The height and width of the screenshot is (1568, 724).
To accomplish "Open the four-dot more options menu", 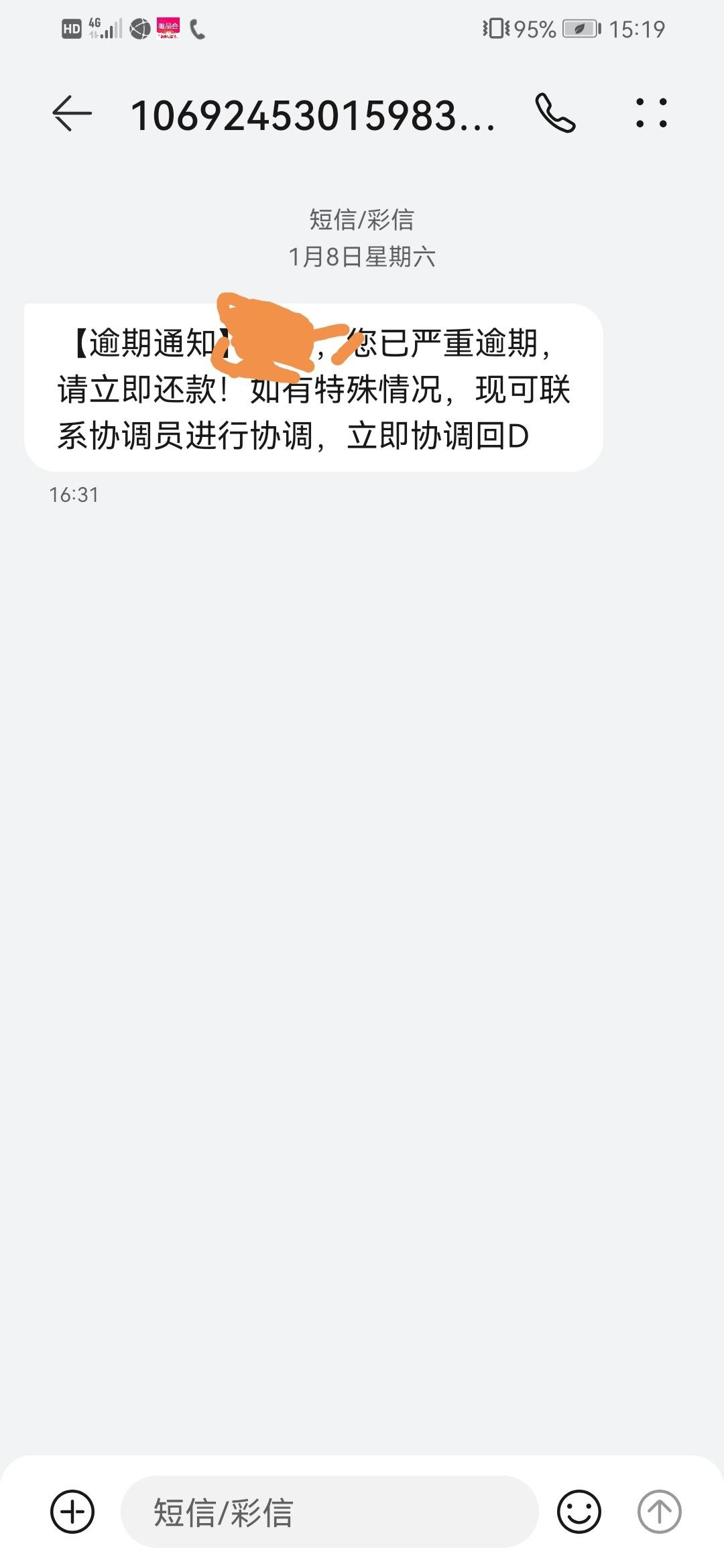I will tap(651, 113).
